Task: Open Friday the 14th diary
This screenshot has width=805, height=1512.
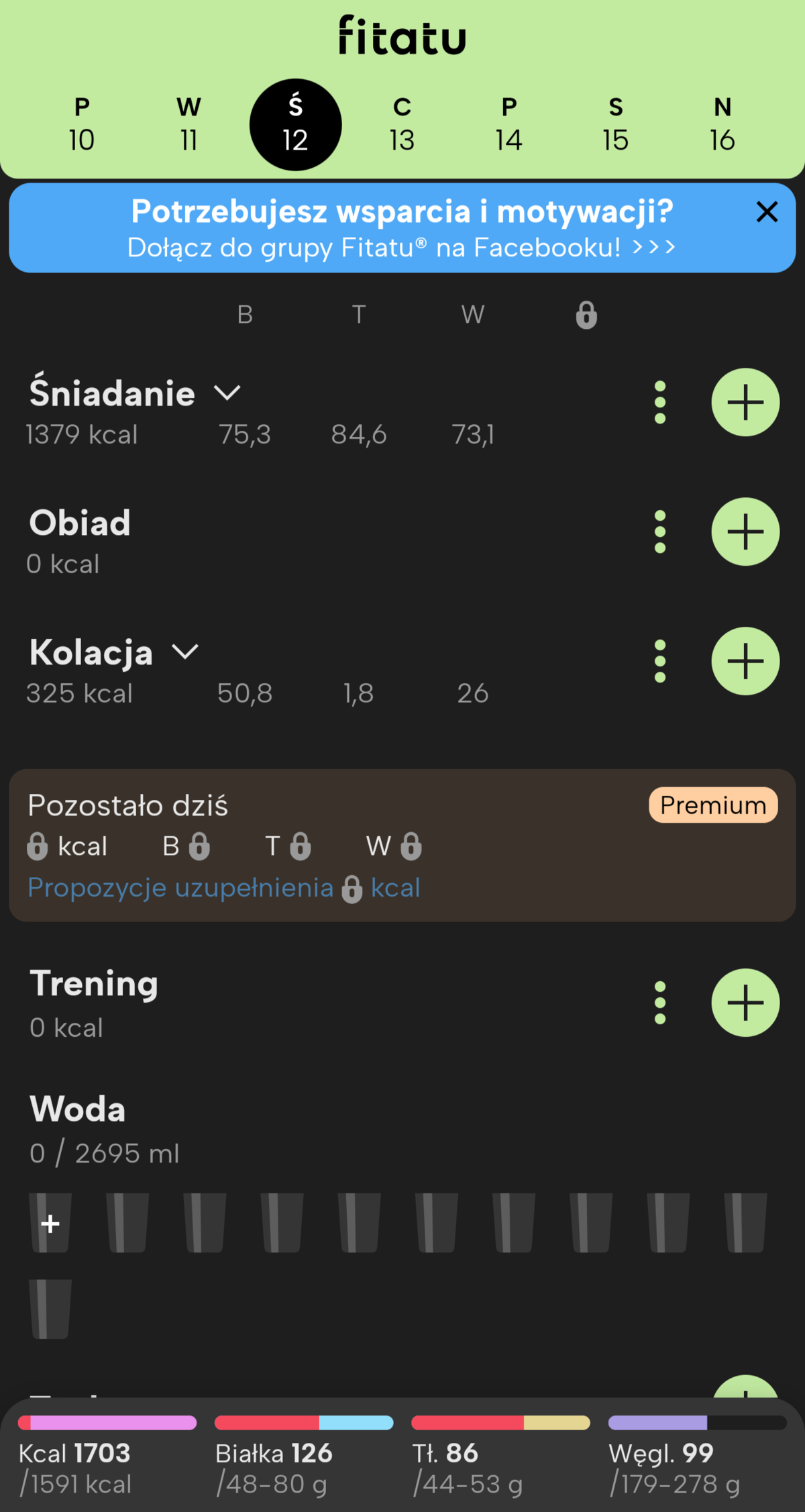Action: point(509,125)
